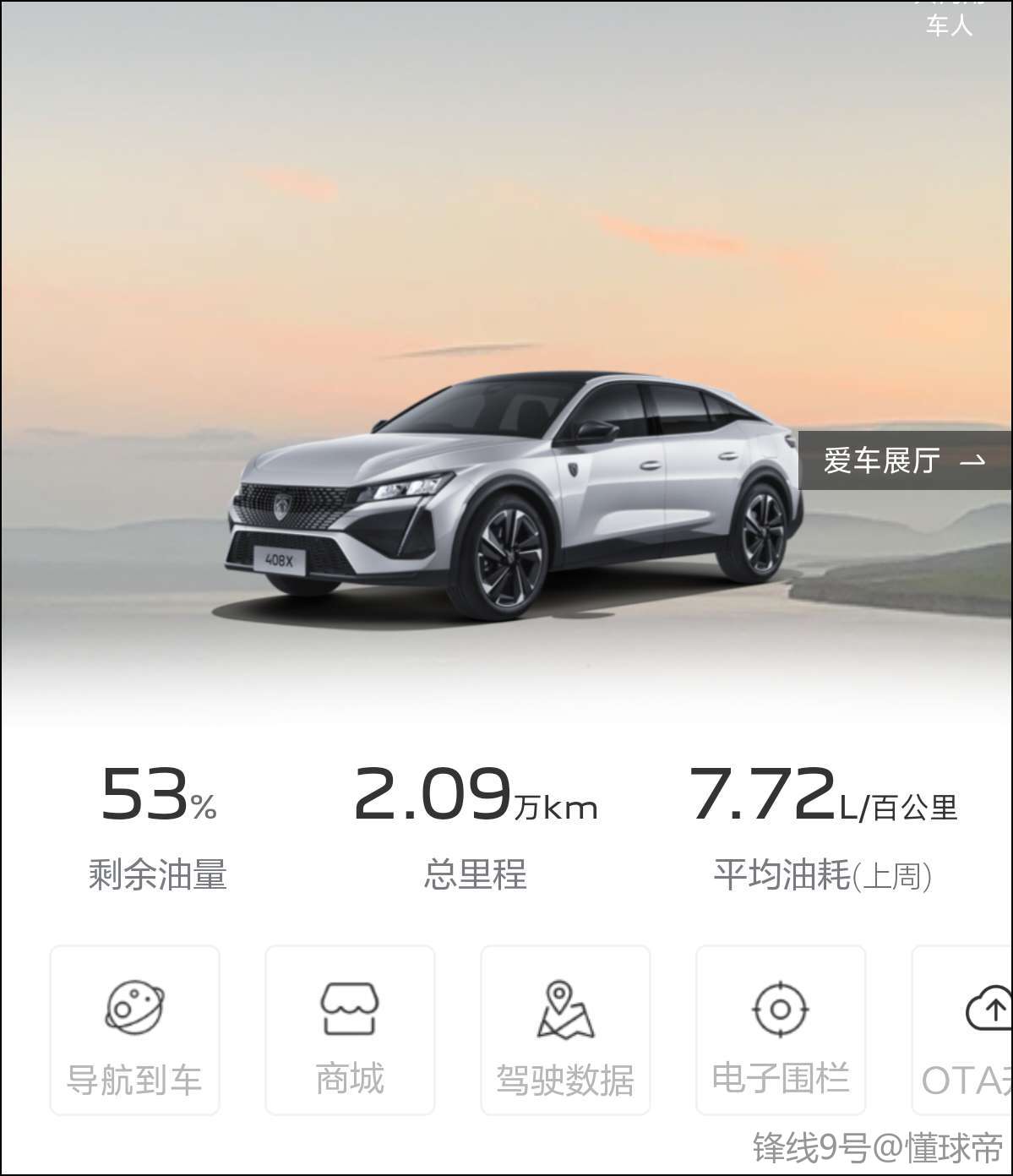View 驾驶数据 driving data
1013x1176 pixels.
pyautogui.click(x=565, y=1030)
